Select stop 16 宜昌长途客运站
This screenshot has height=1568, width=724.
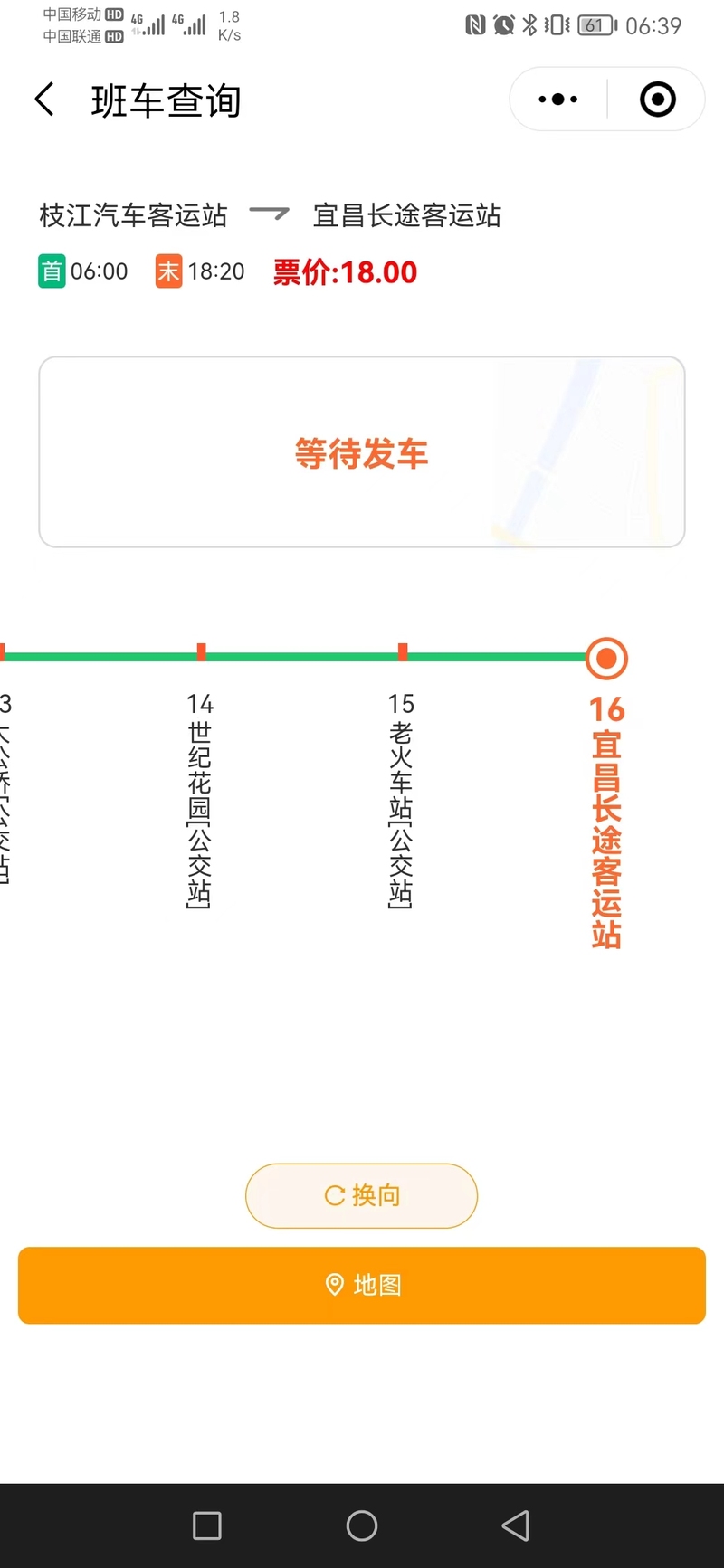pos(606,820)
